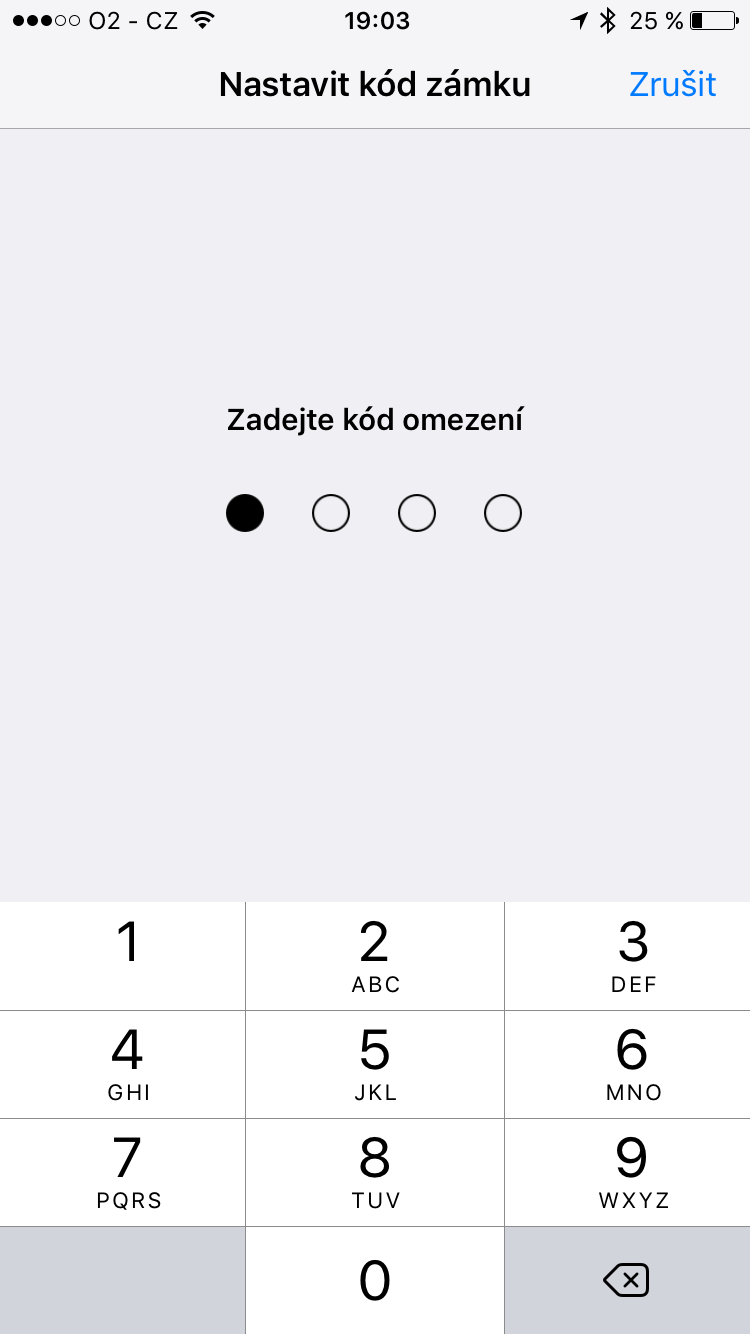Tap the 2 ABC key
The image size is (750, 1334).
point(375,955)
